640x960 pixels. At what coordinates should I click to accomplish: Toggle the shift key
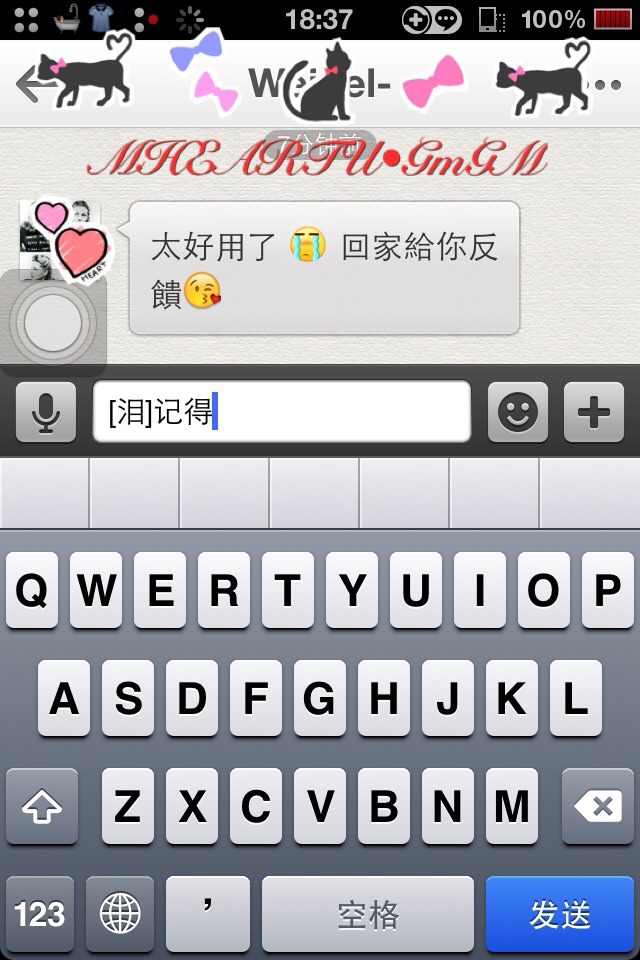pyautogui.click(x=41, y=806)
